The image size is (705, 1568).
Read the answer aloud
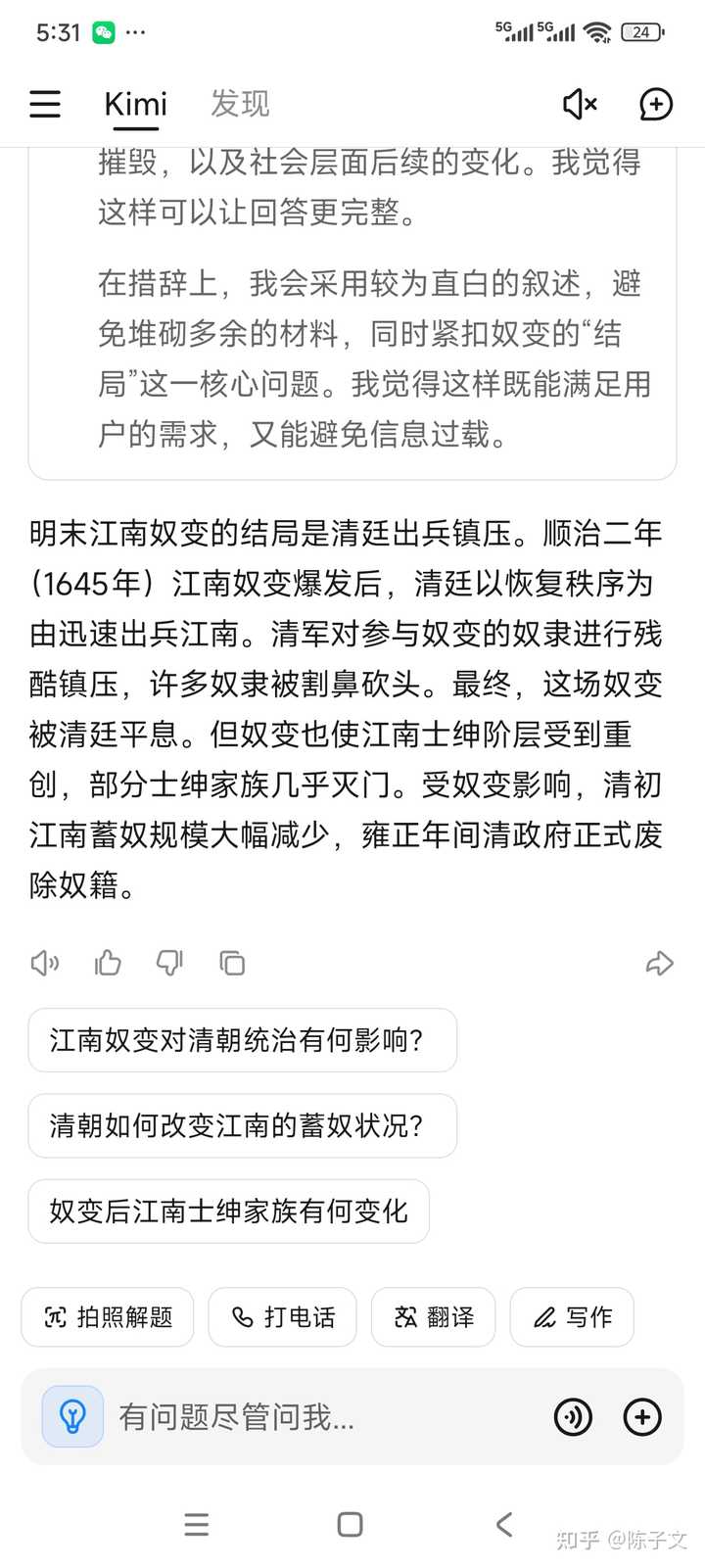(x=45, y=964)
